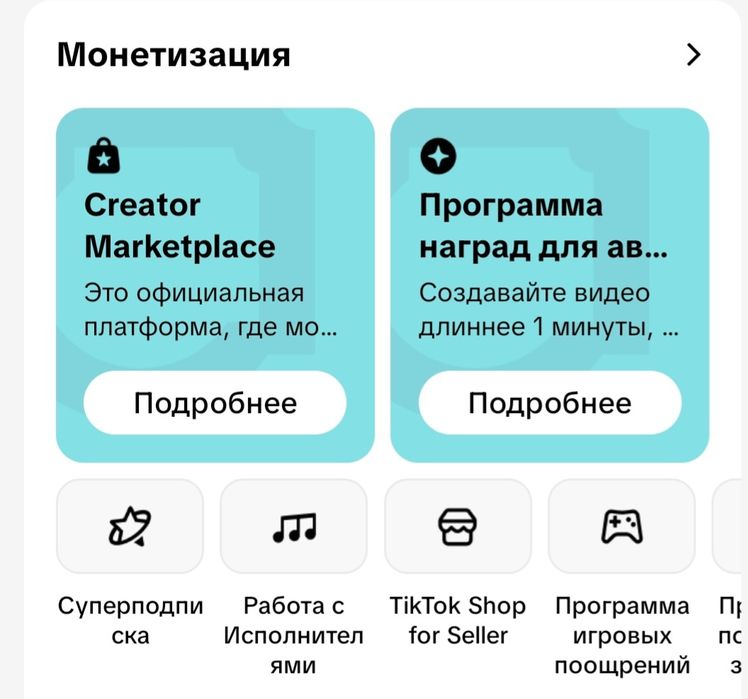Open Работа с Исполнителями

(x=294, y=527)
